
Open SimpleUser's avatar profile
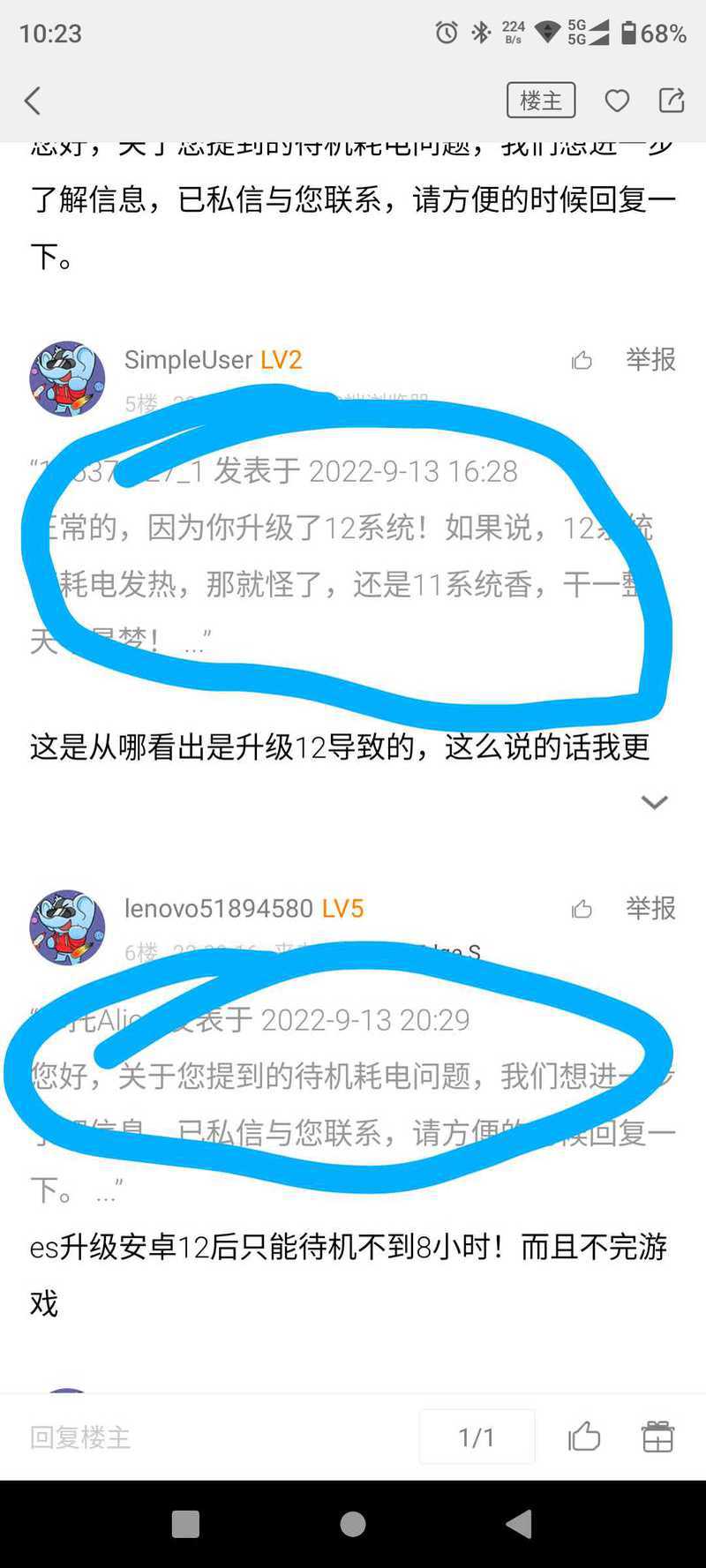67,379
